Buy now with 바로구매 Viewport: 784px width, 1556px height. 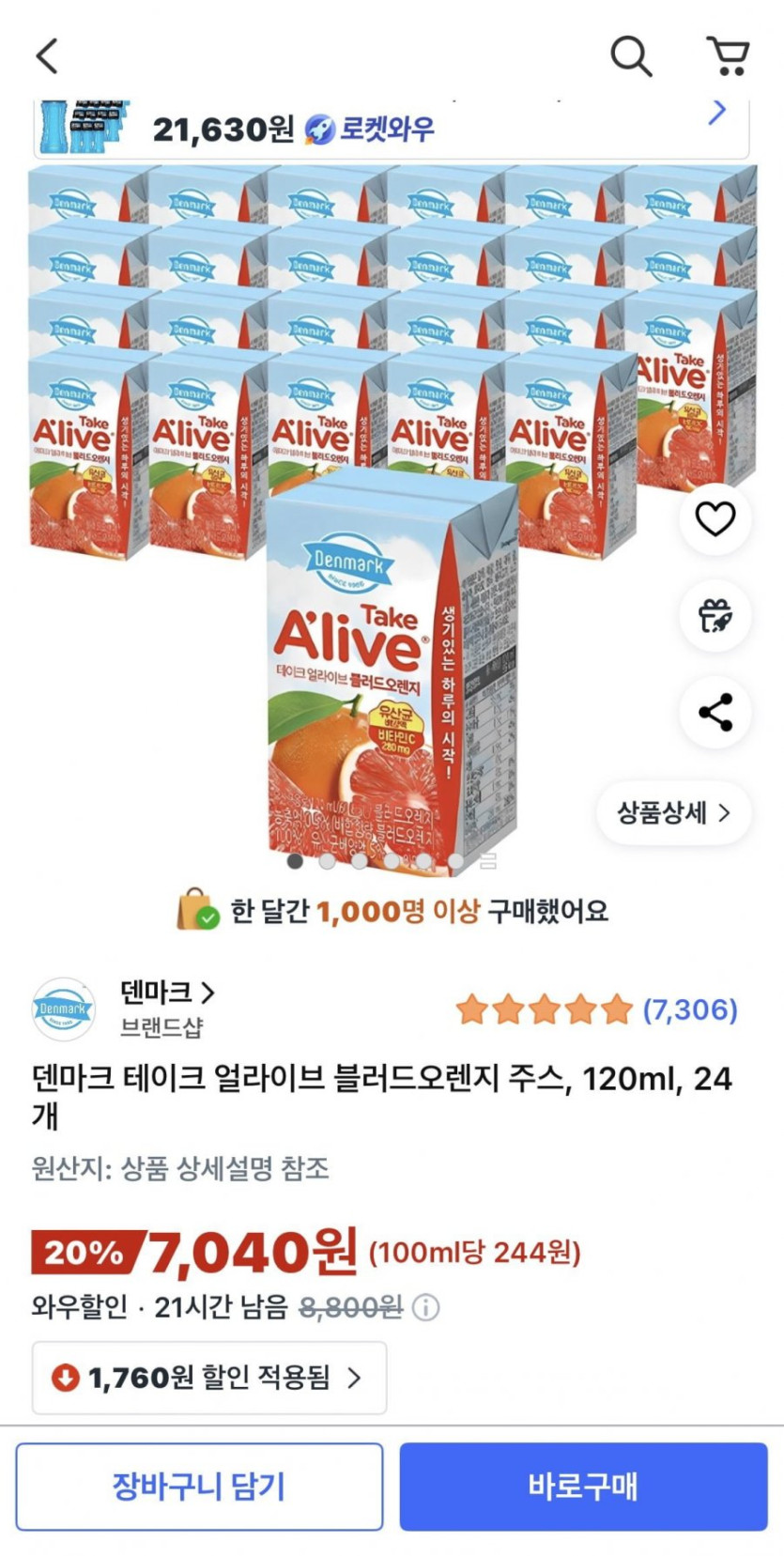583,1487
